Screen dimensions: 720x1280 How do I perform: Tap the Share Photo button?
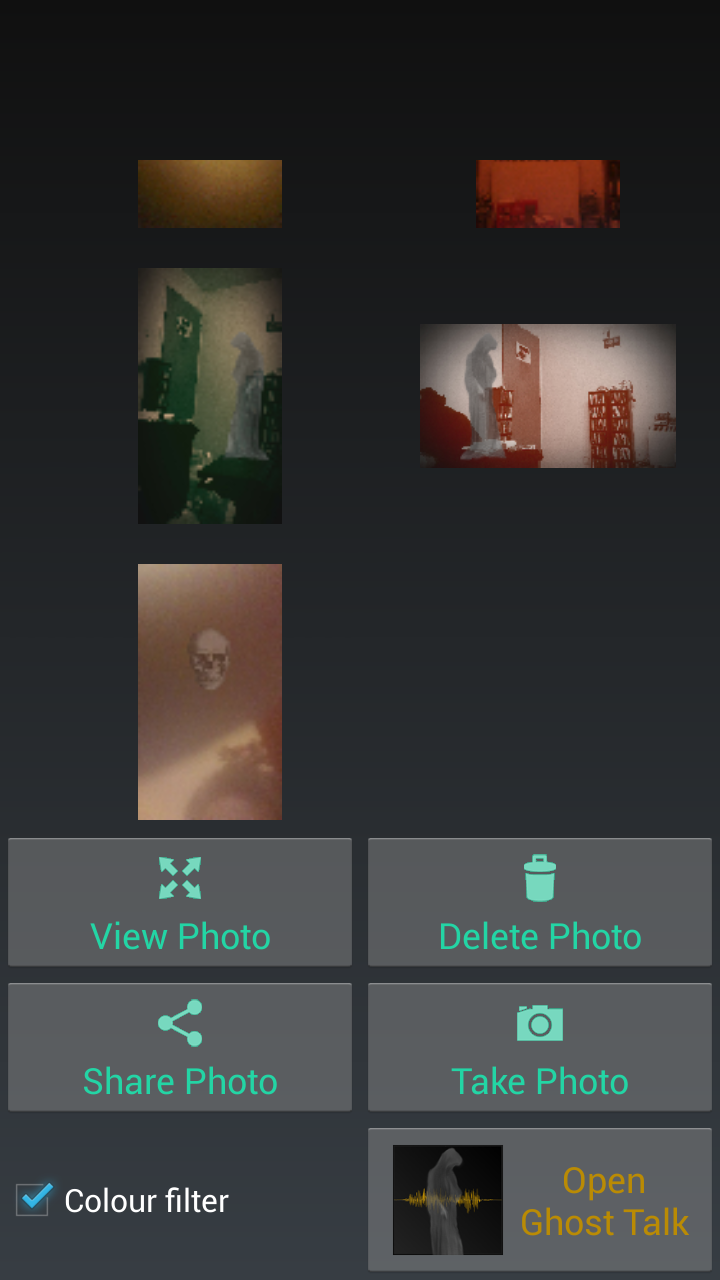[x=180, y=1046]
